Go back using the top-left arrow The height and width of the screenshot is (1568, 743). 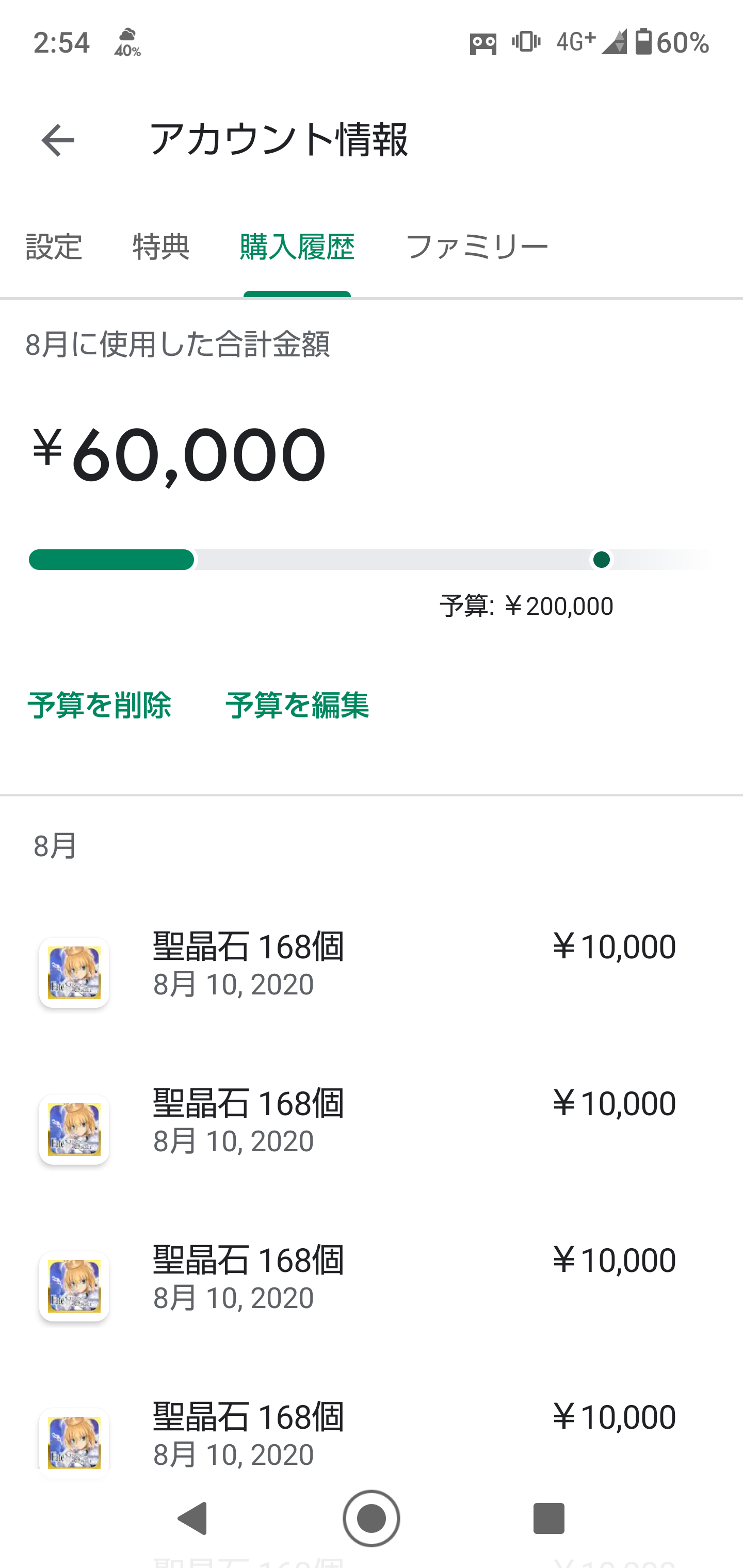click(x=58, y=141)
